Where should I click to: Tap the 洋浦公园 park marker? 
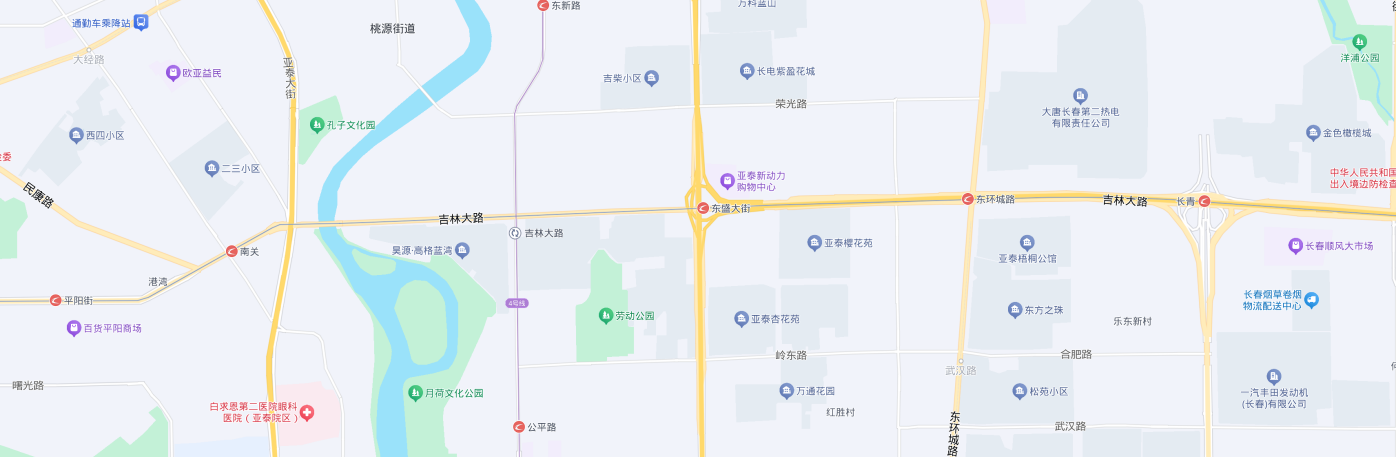click(x=1359, y=42)
